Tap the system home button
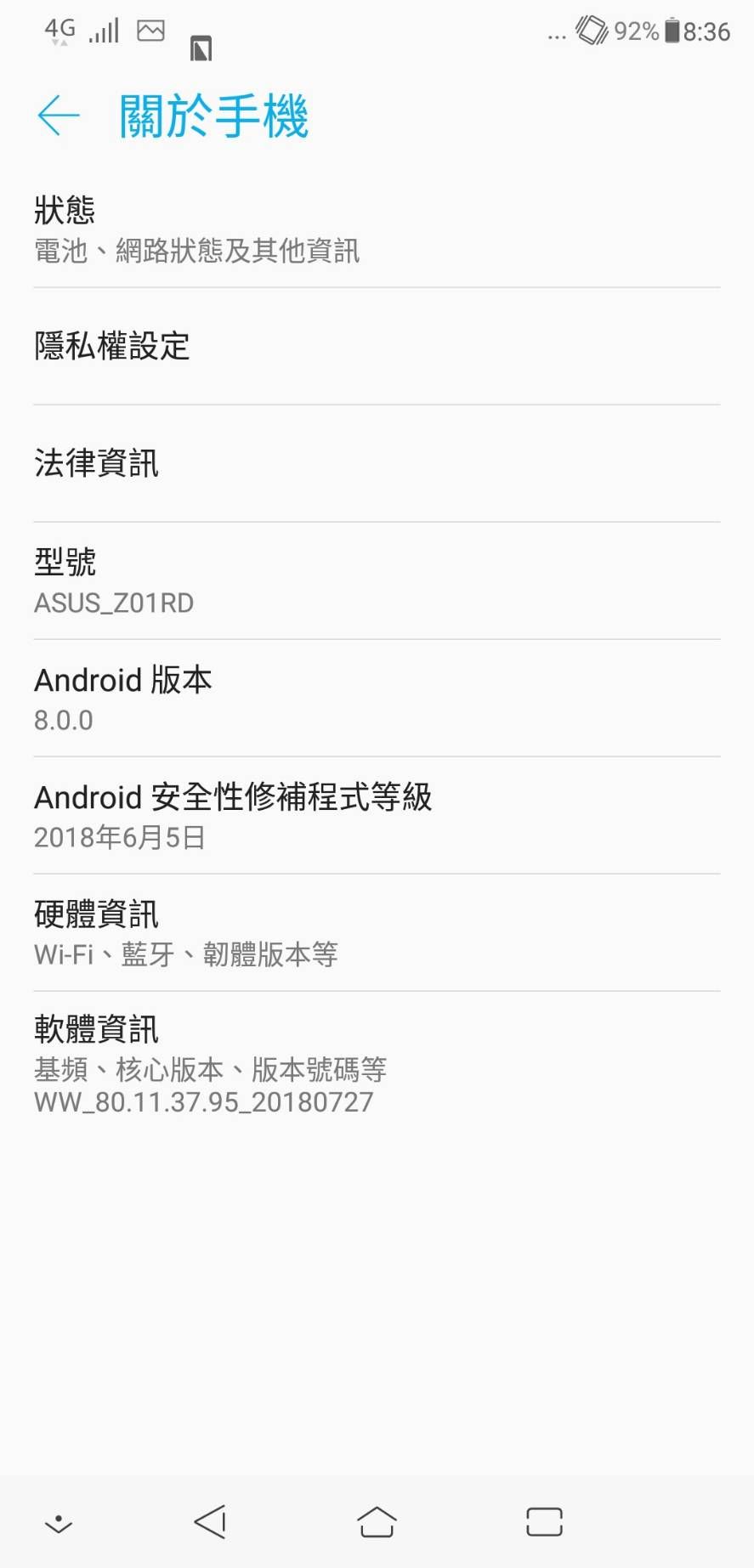 (377, 1521)
